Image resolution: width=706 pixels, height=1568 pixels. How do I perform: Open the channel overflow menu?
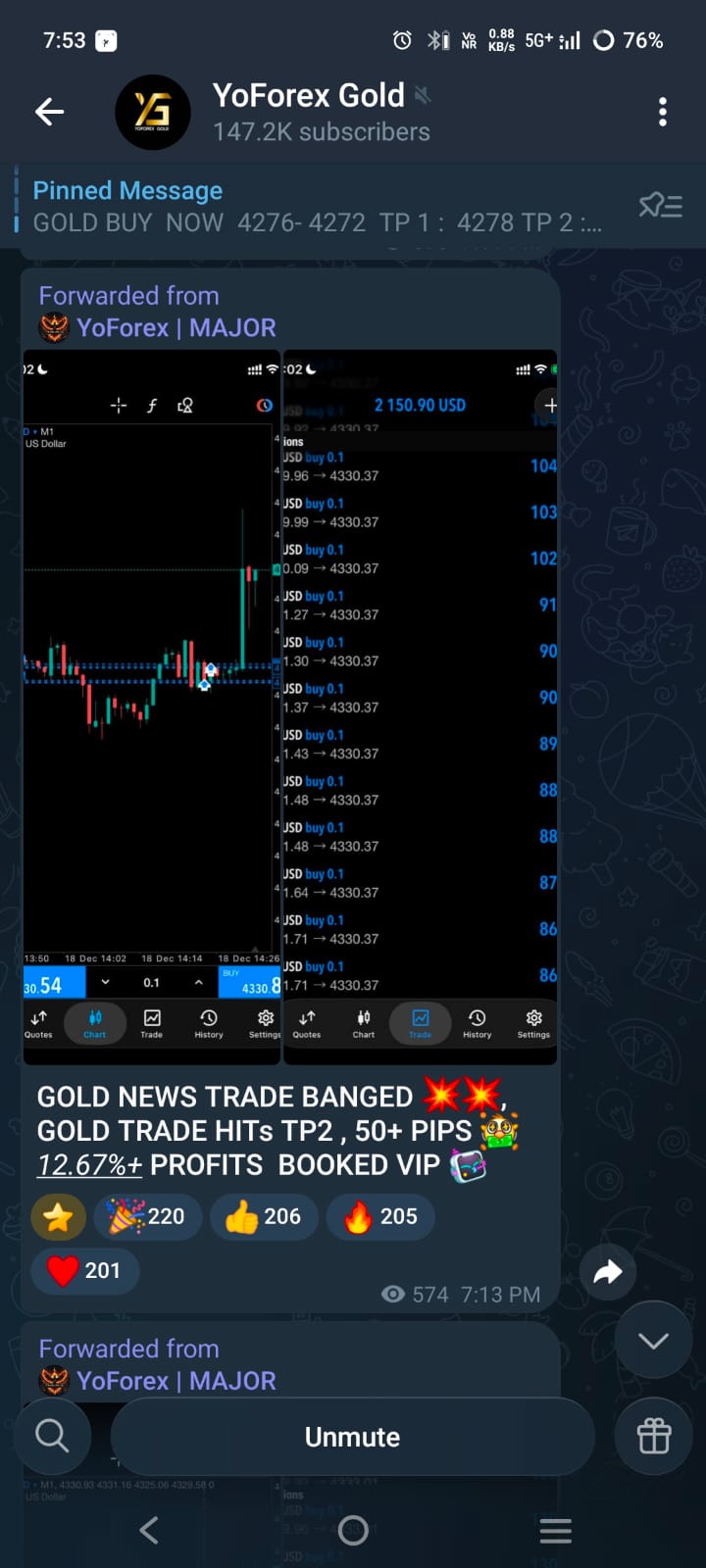point(663,113)
